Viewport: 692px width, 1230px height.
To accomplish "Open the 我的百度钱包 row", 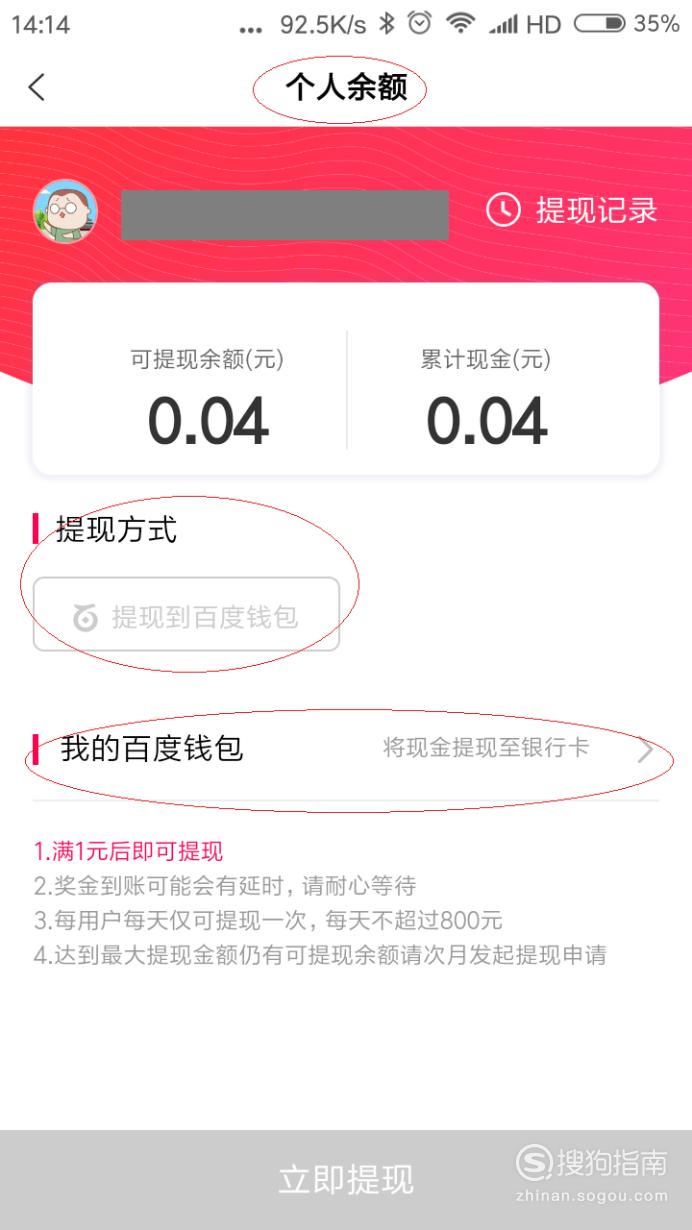I will tap(346, 750).
